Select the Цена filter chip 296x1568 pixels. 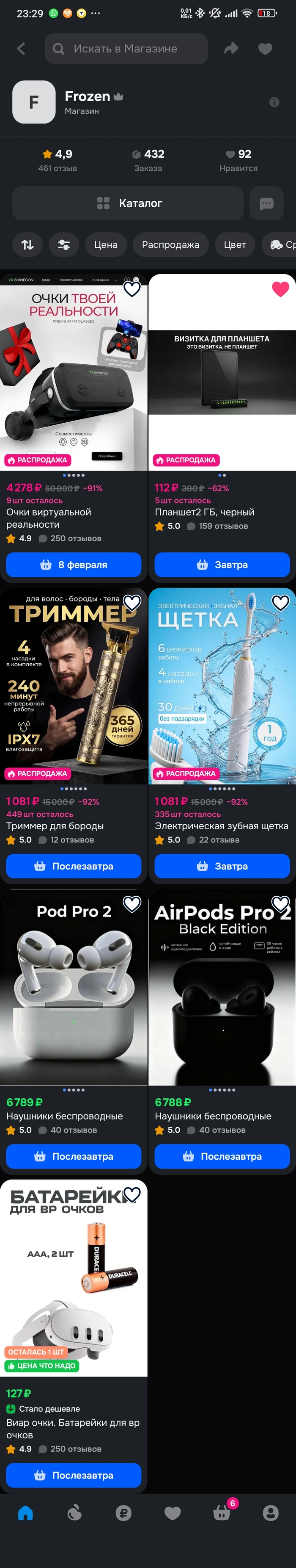(x=106, y=245)
